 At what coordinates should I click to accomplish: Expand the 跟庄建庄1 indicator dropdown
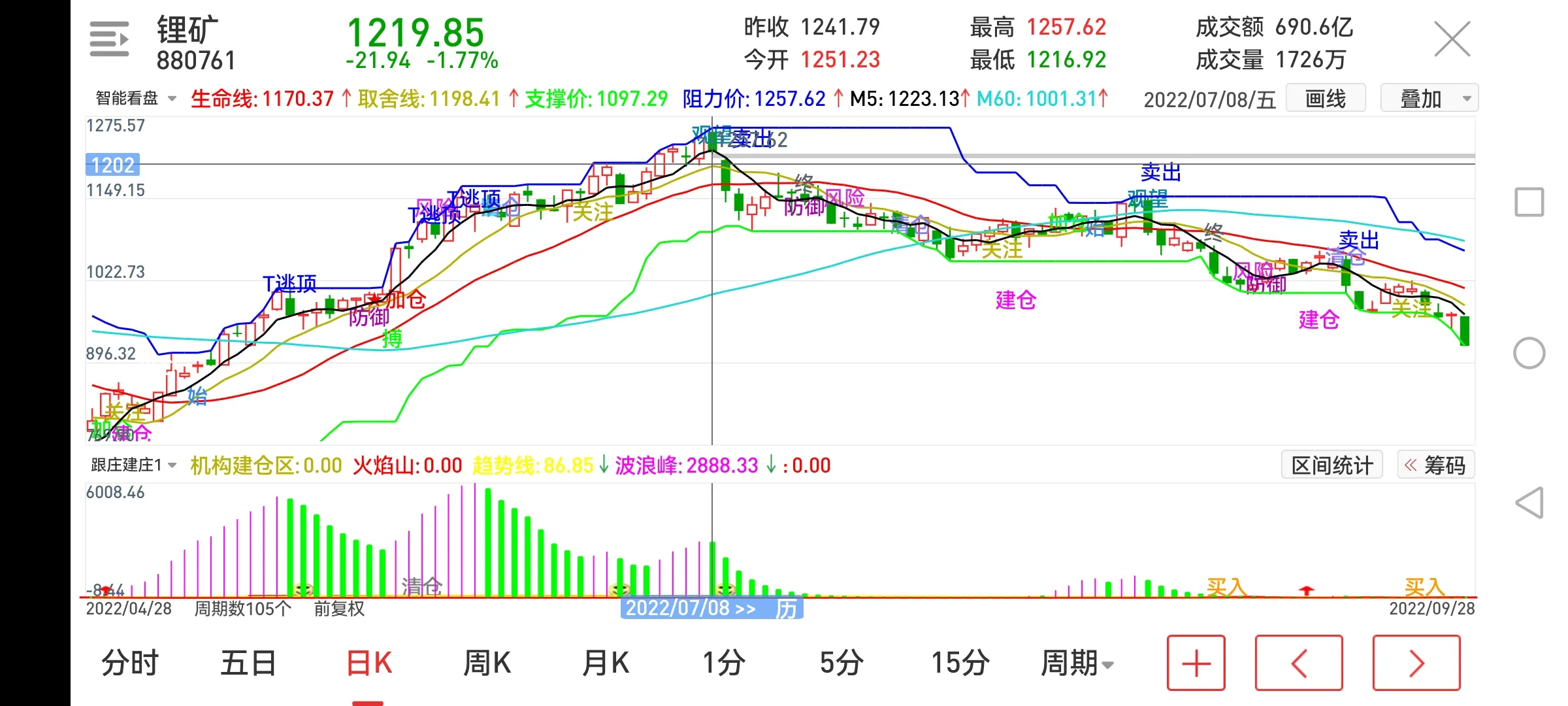[x=134, y=465]
